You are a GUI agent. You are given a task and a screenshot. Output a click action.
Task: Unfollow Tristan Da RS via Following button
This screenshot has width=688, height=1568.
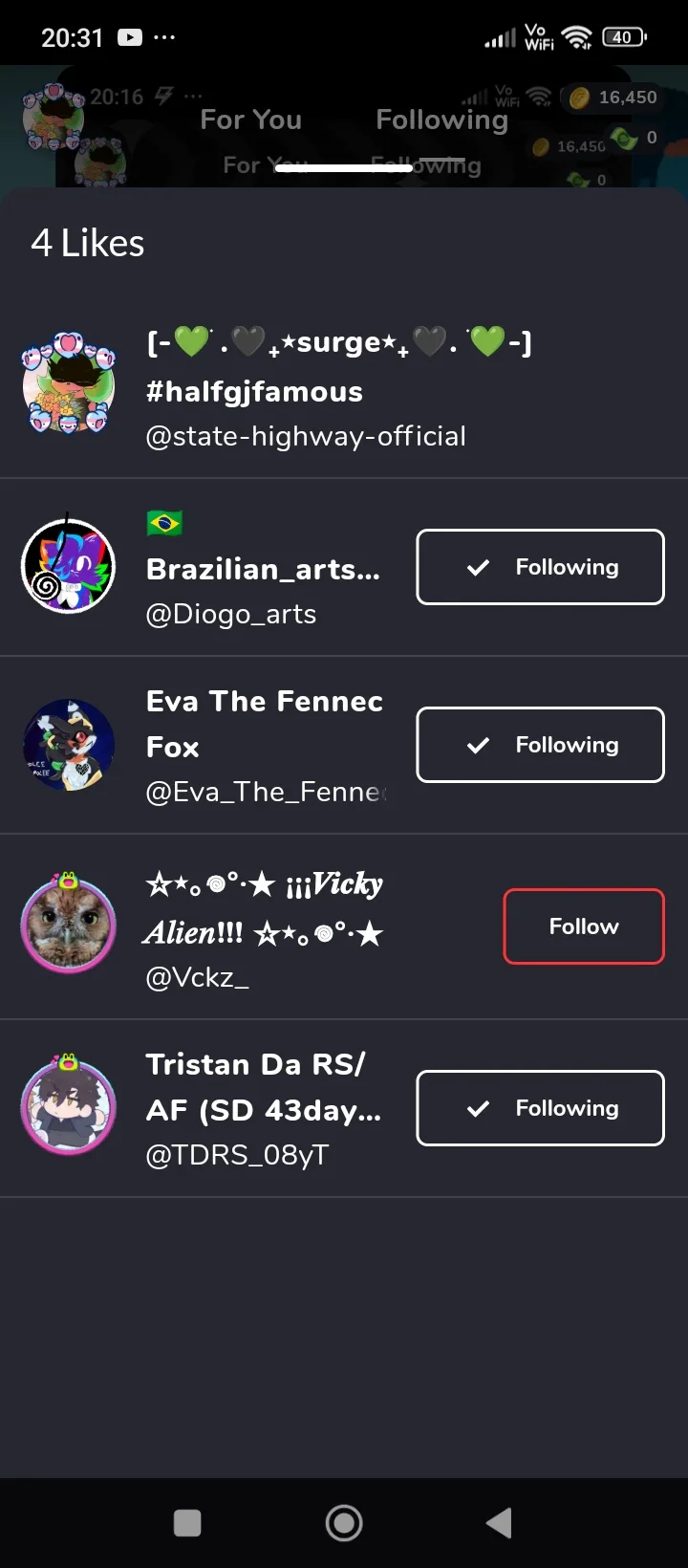pyautogui.click(x=540, y=1108)
